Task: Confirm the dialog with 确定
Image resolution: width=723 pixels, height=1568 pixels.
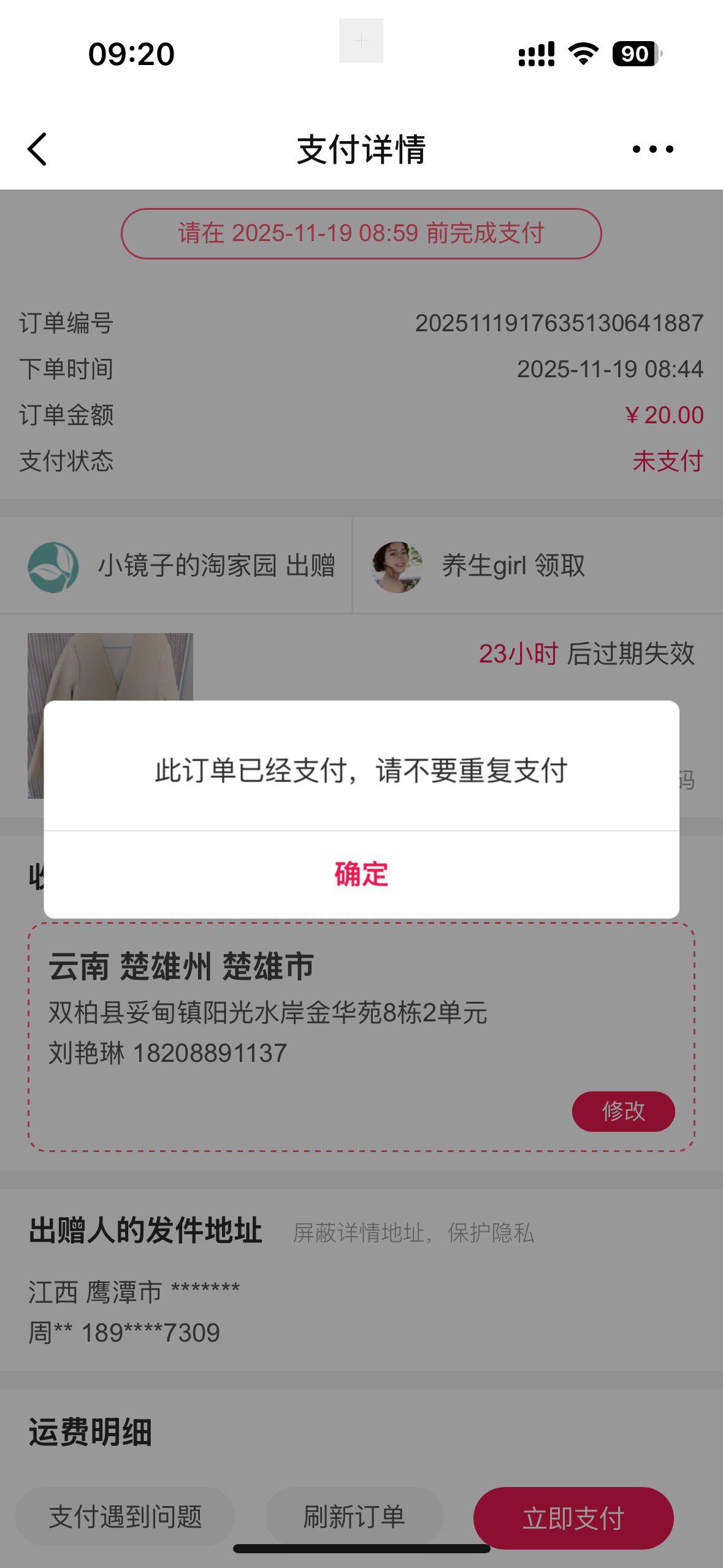Action: (361, 874)
